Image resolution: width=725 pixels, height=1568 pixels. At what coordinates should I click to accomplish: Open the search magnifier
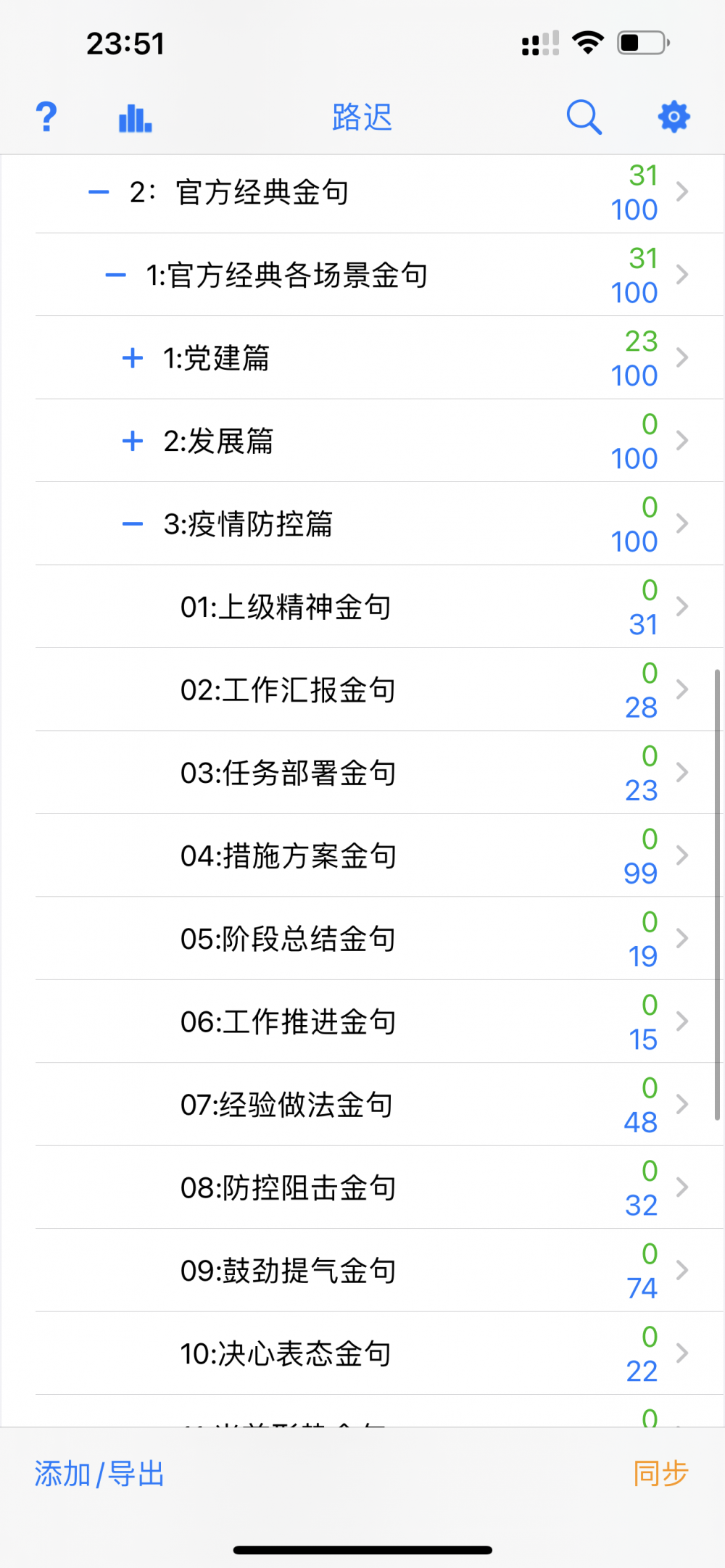pyautogui.click(x=584, y=117)
